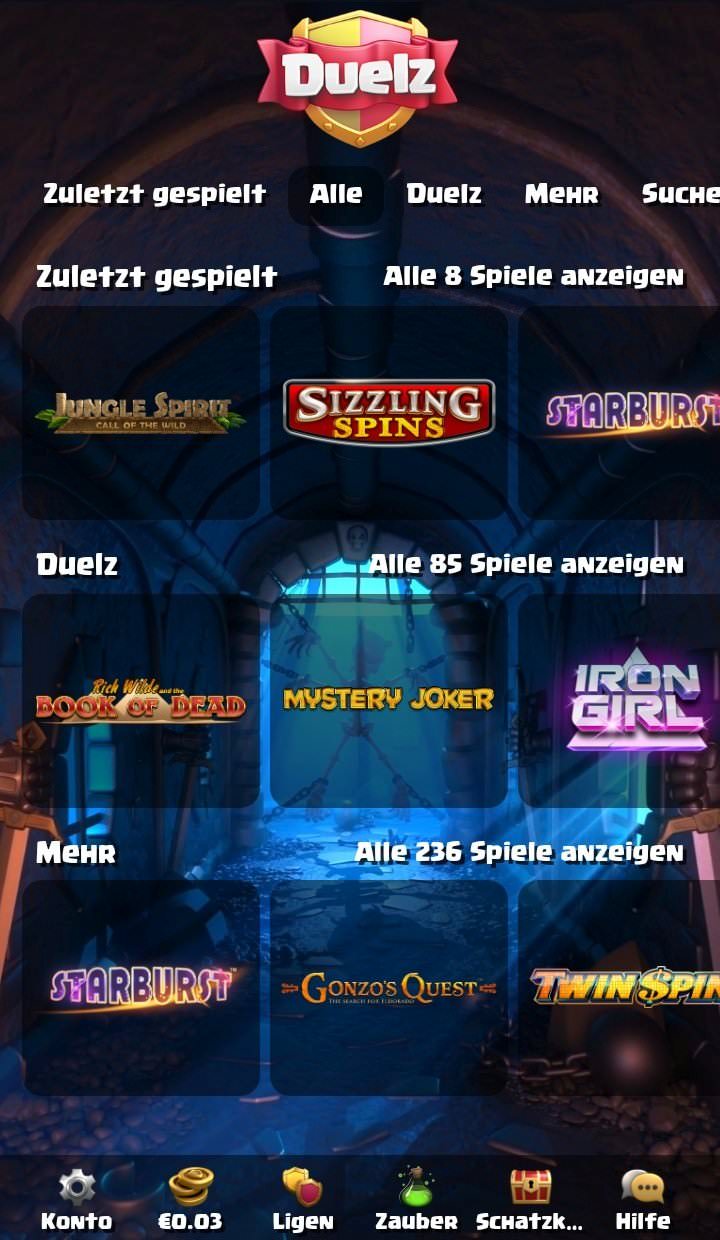This screenshot has width=720, height=1240.
Task: Show Alle 85 Spiele anzeigen
Action: [x=527, y=564]
